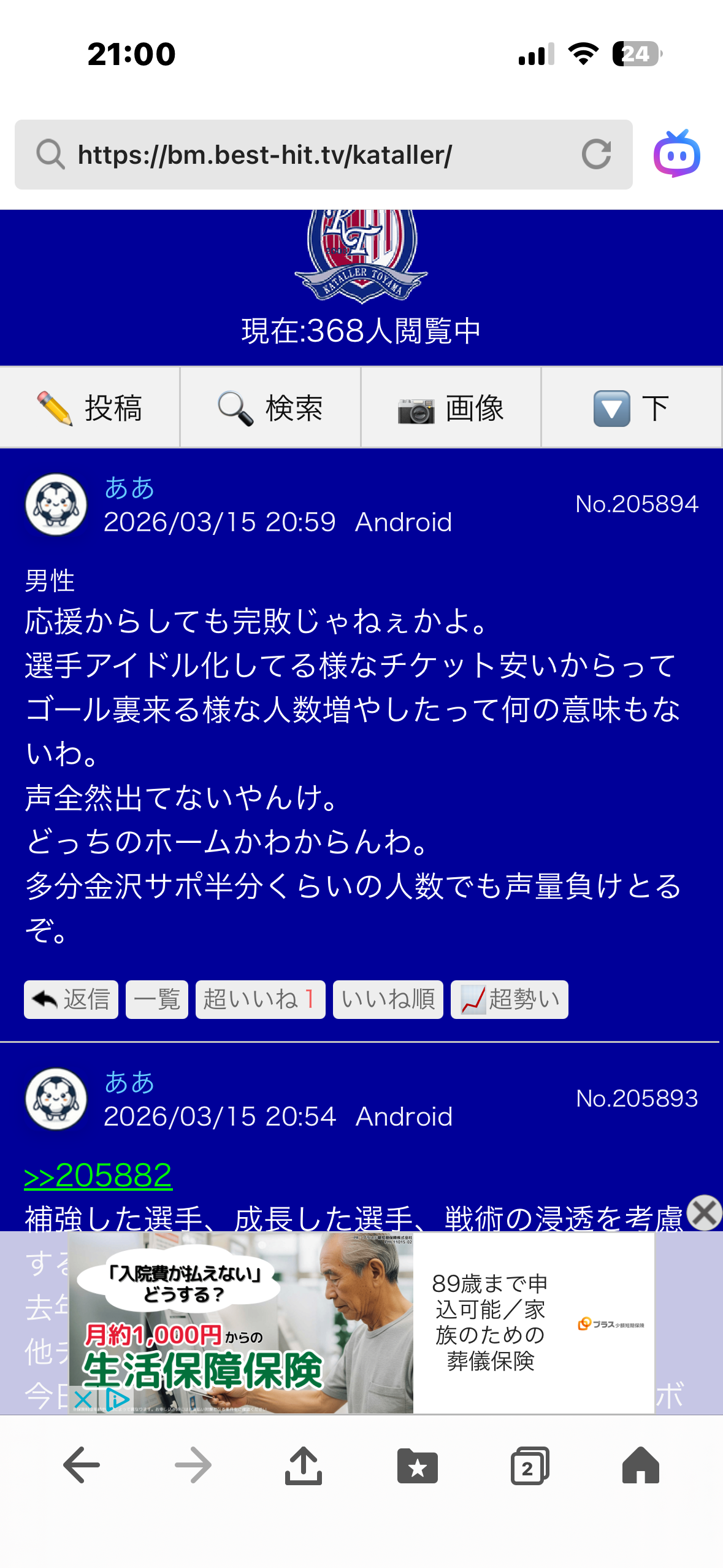Go to the browser home page
Viewport: 723px width, 1568px height.
click(641, 1465)
